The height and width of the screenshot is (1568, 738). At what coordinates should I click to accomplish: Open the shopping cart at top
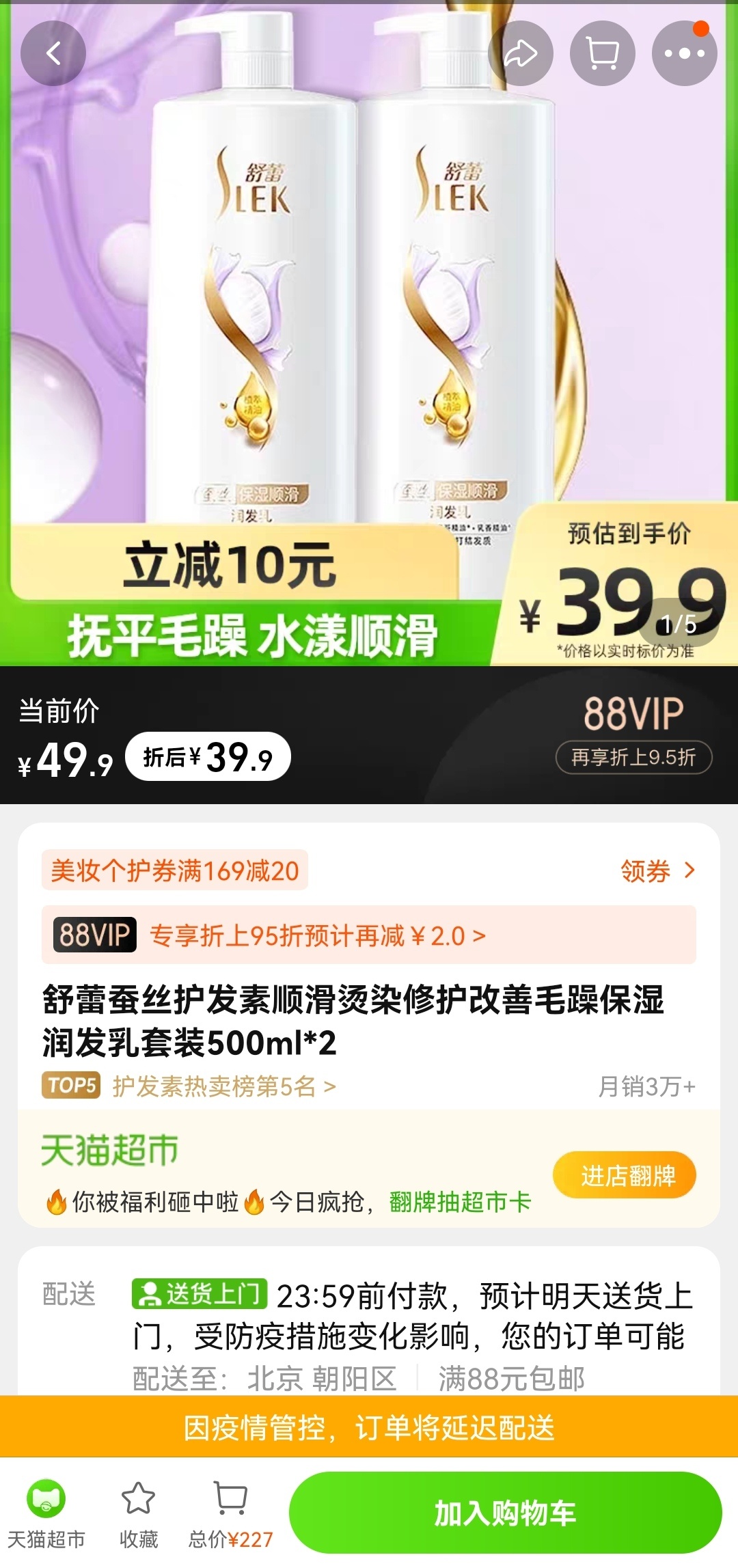tap(603, 53)
